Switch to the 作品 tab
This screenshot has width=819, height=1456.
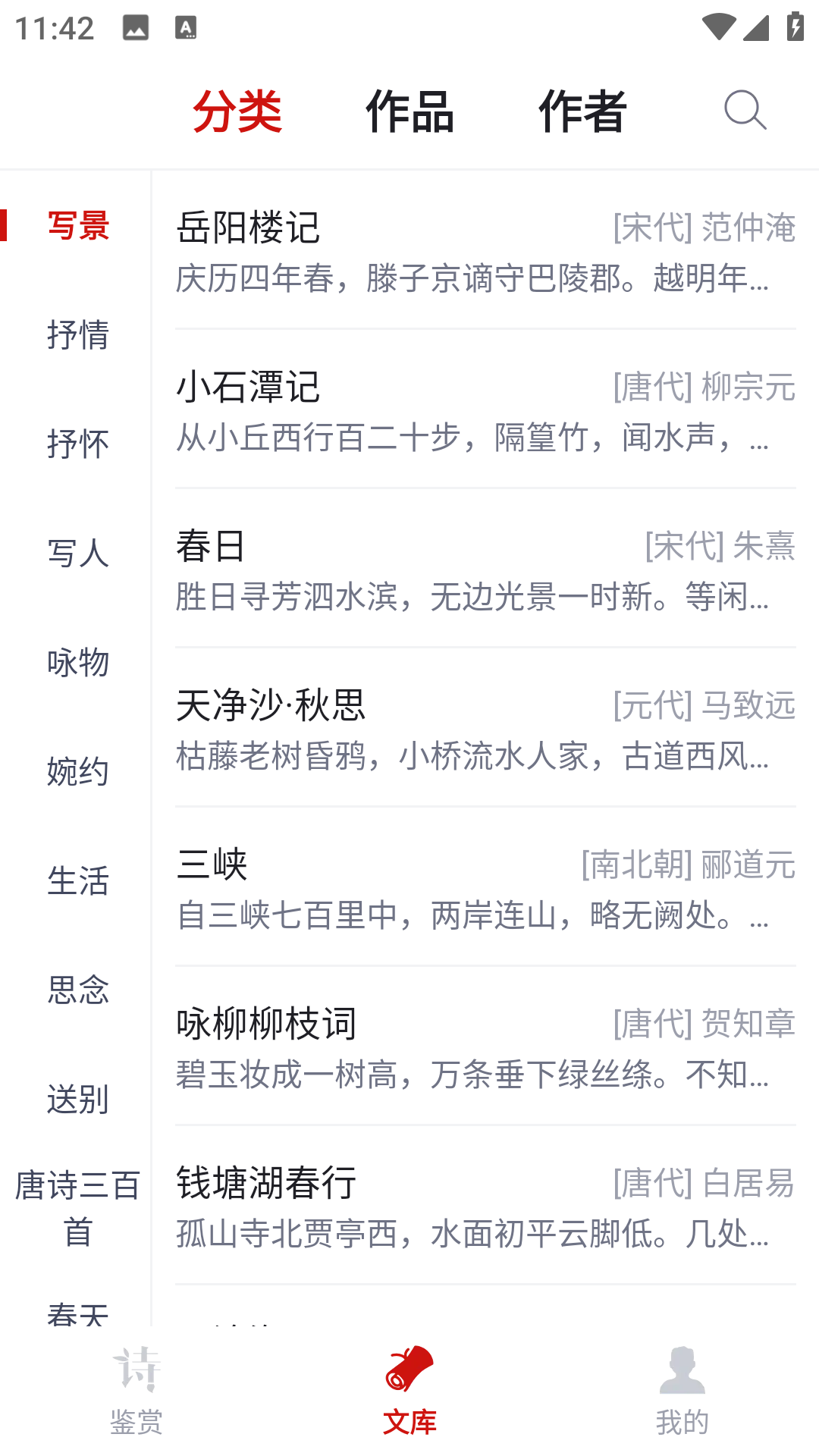click(x=409, y=111)
